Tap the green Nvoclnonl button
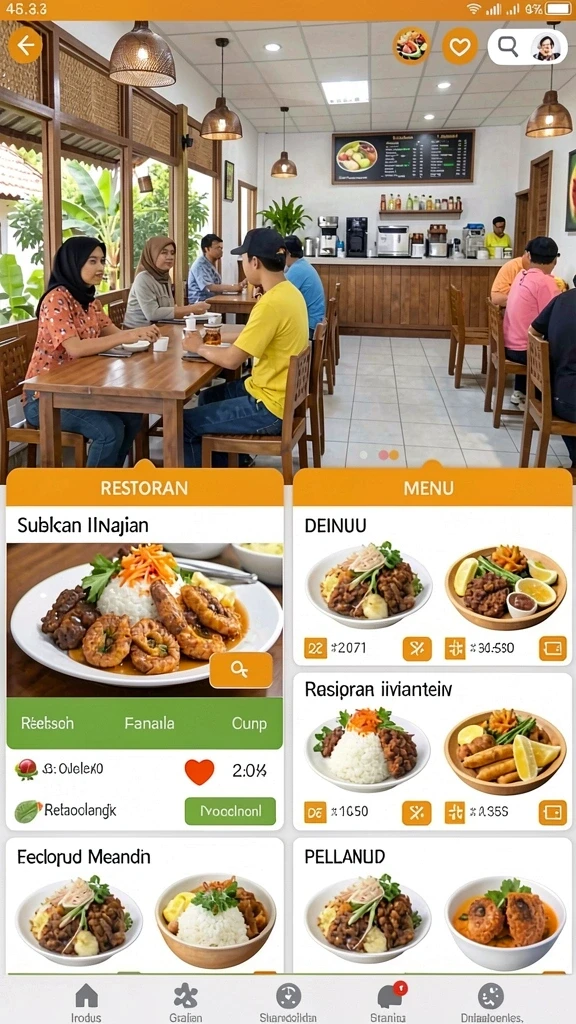 click(230, 811)
